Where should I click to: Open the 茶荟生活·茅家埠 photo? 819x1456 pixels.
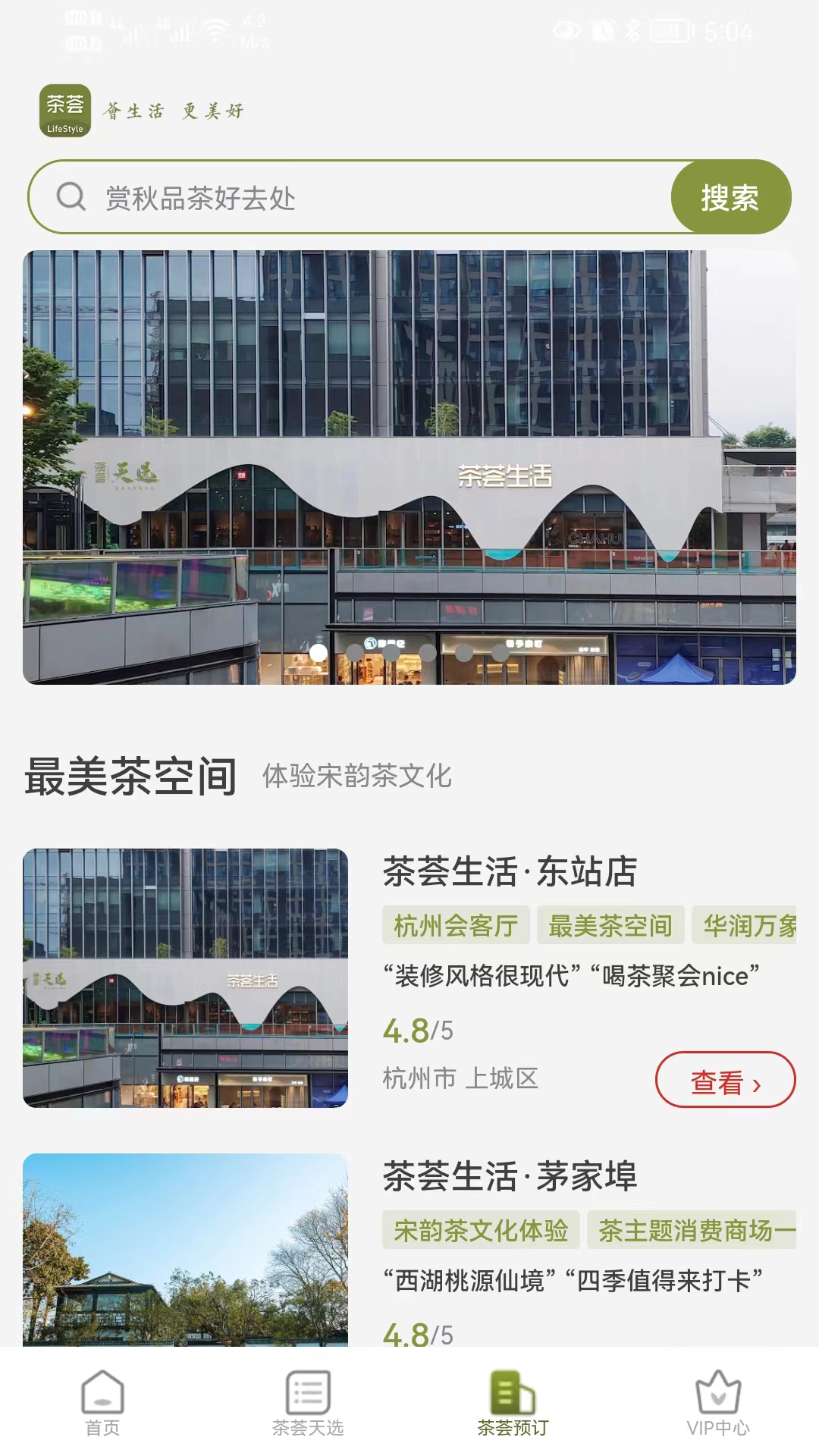tap(185, 1250)
